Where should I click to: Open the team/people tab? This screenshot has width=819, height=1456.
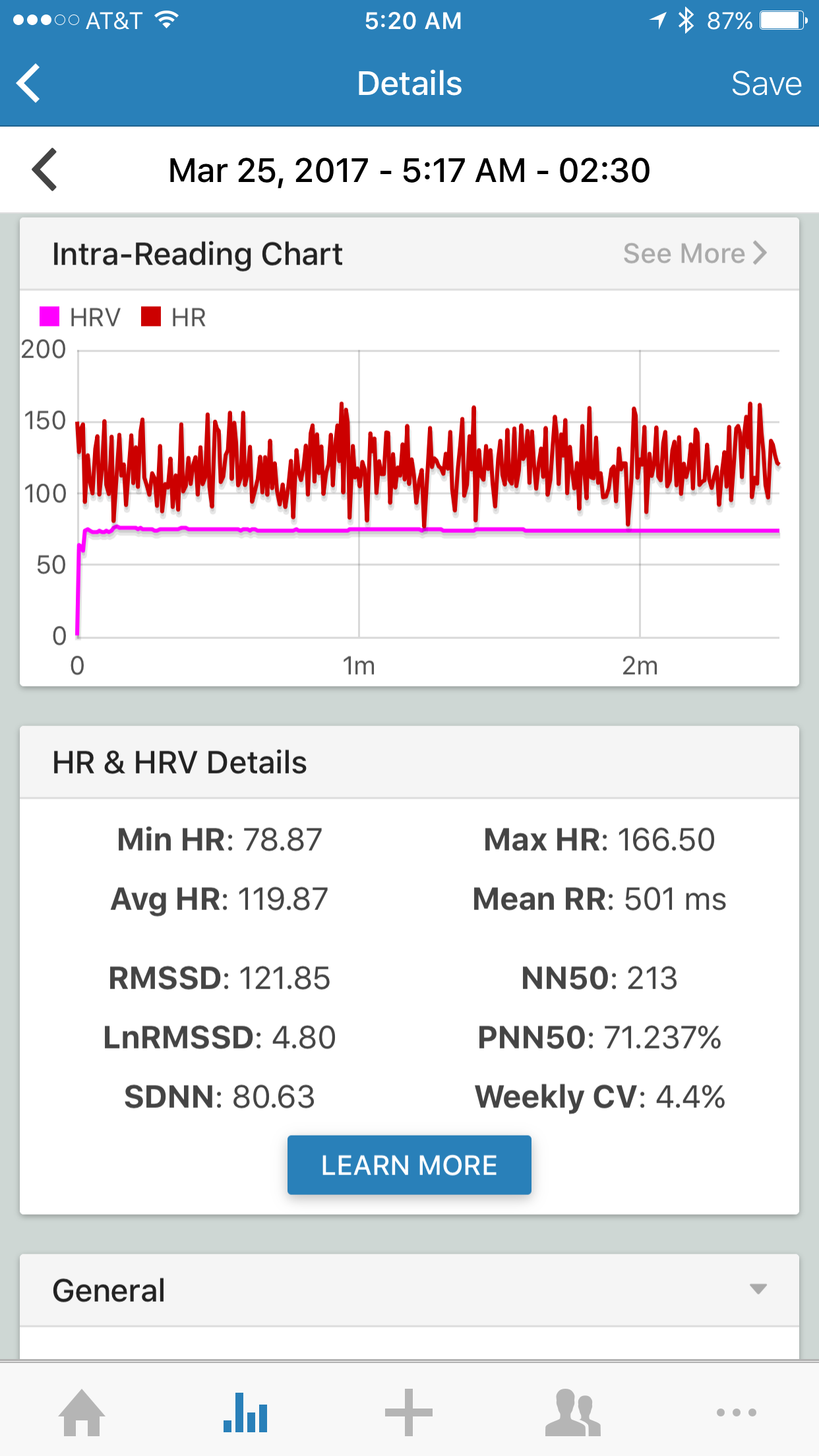(x=572, y=1412)
